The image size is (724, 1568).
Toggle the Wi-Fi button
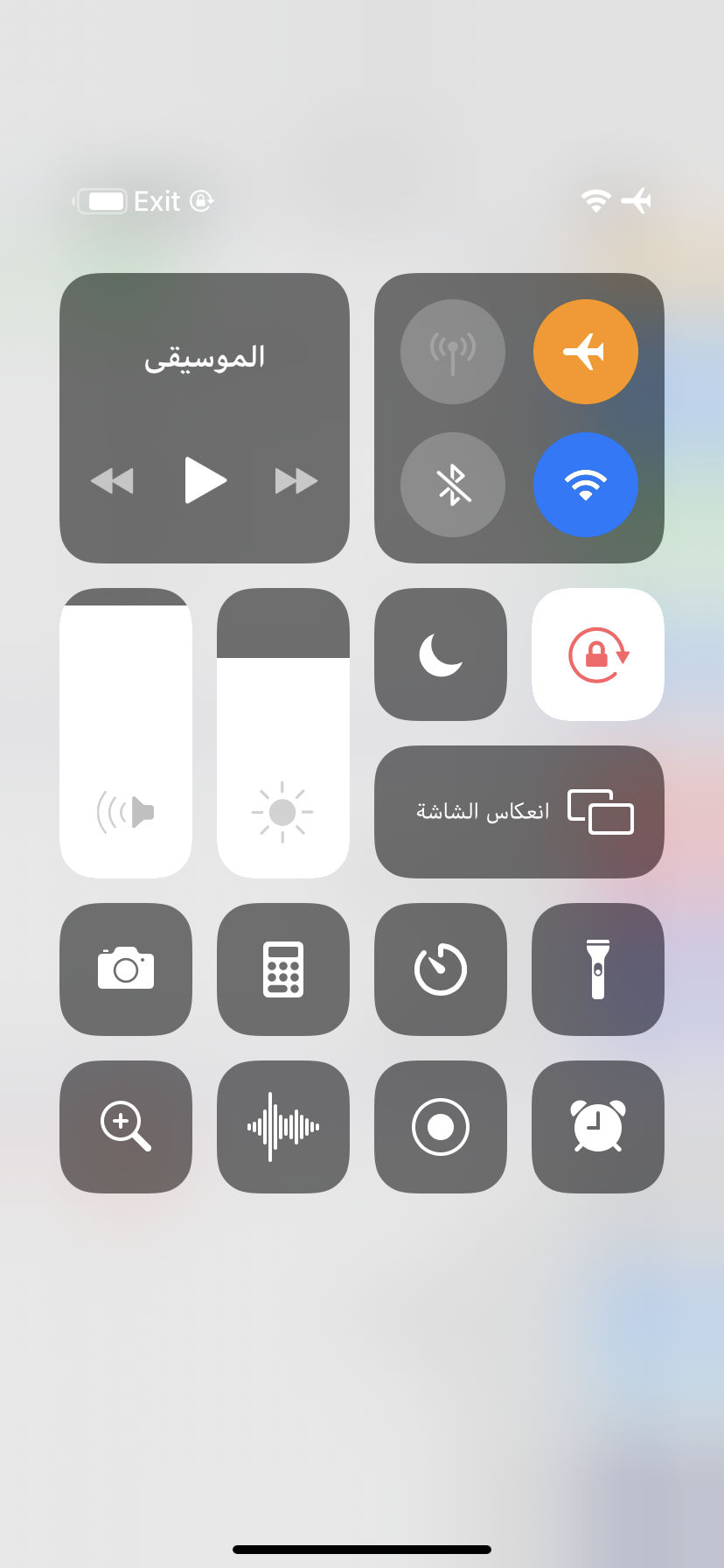(x=585, y=484)
